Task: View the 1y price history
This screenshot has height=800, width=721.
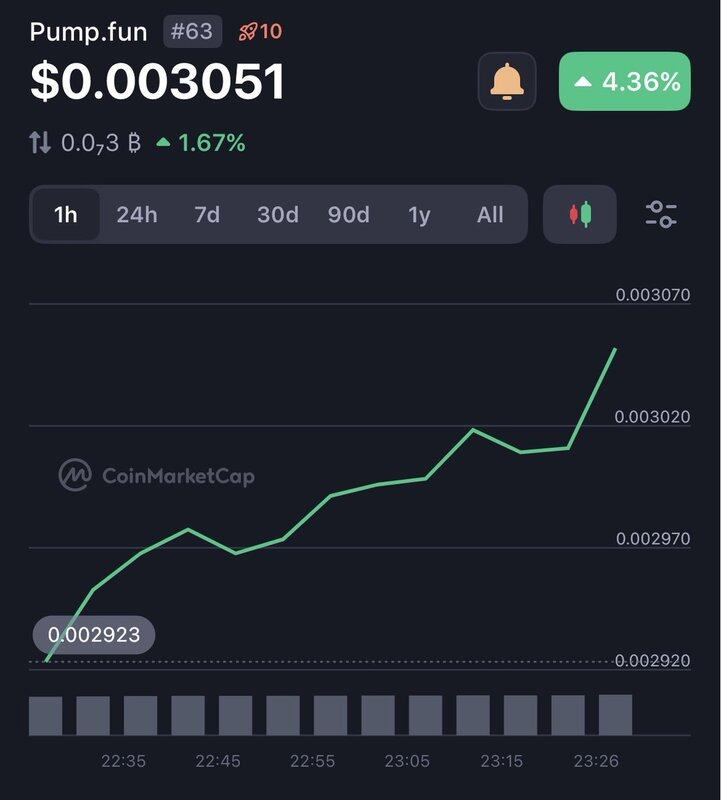Action: pos(419,214)
